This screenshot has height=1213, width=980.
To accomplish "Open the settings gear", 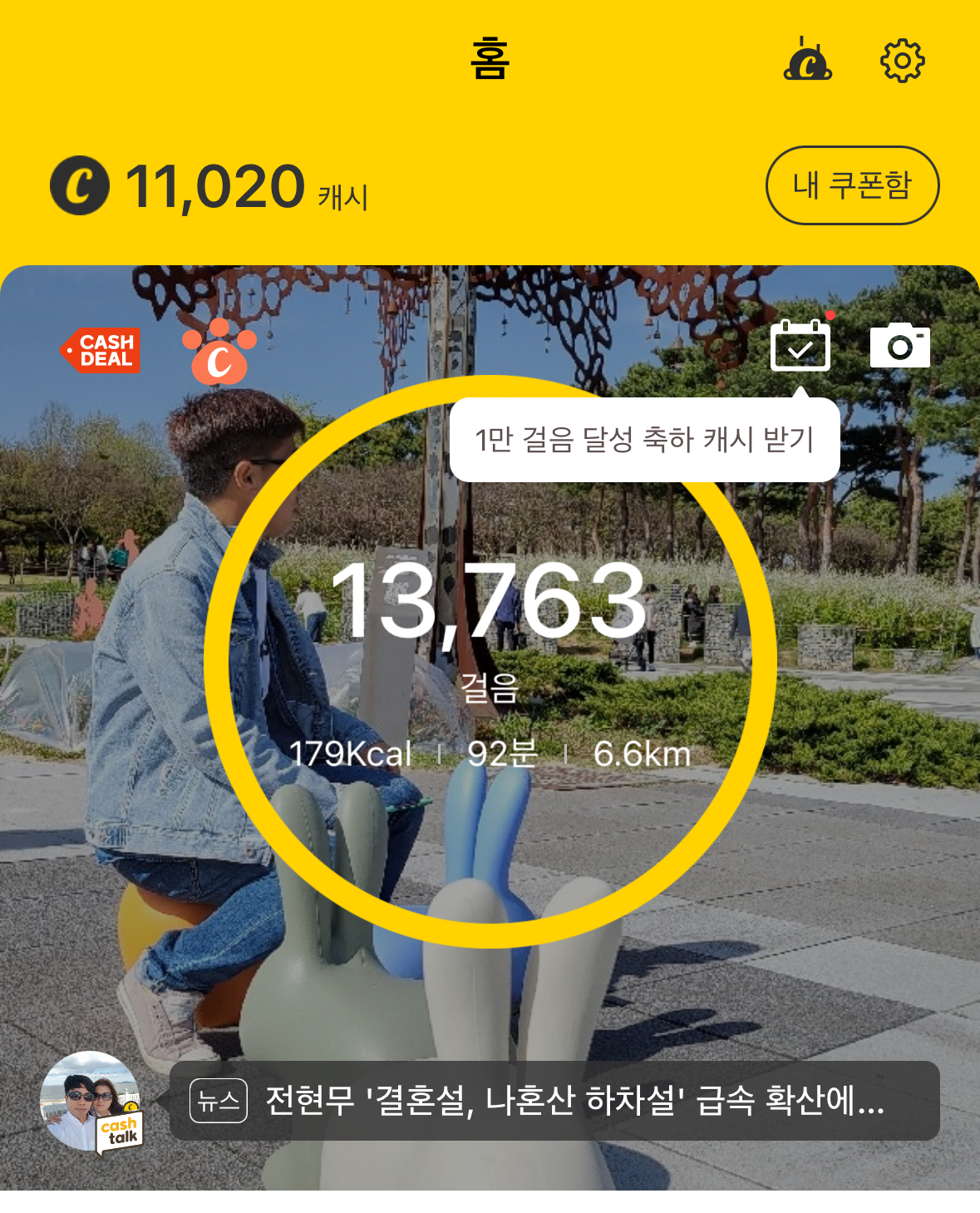I will 902,61.
